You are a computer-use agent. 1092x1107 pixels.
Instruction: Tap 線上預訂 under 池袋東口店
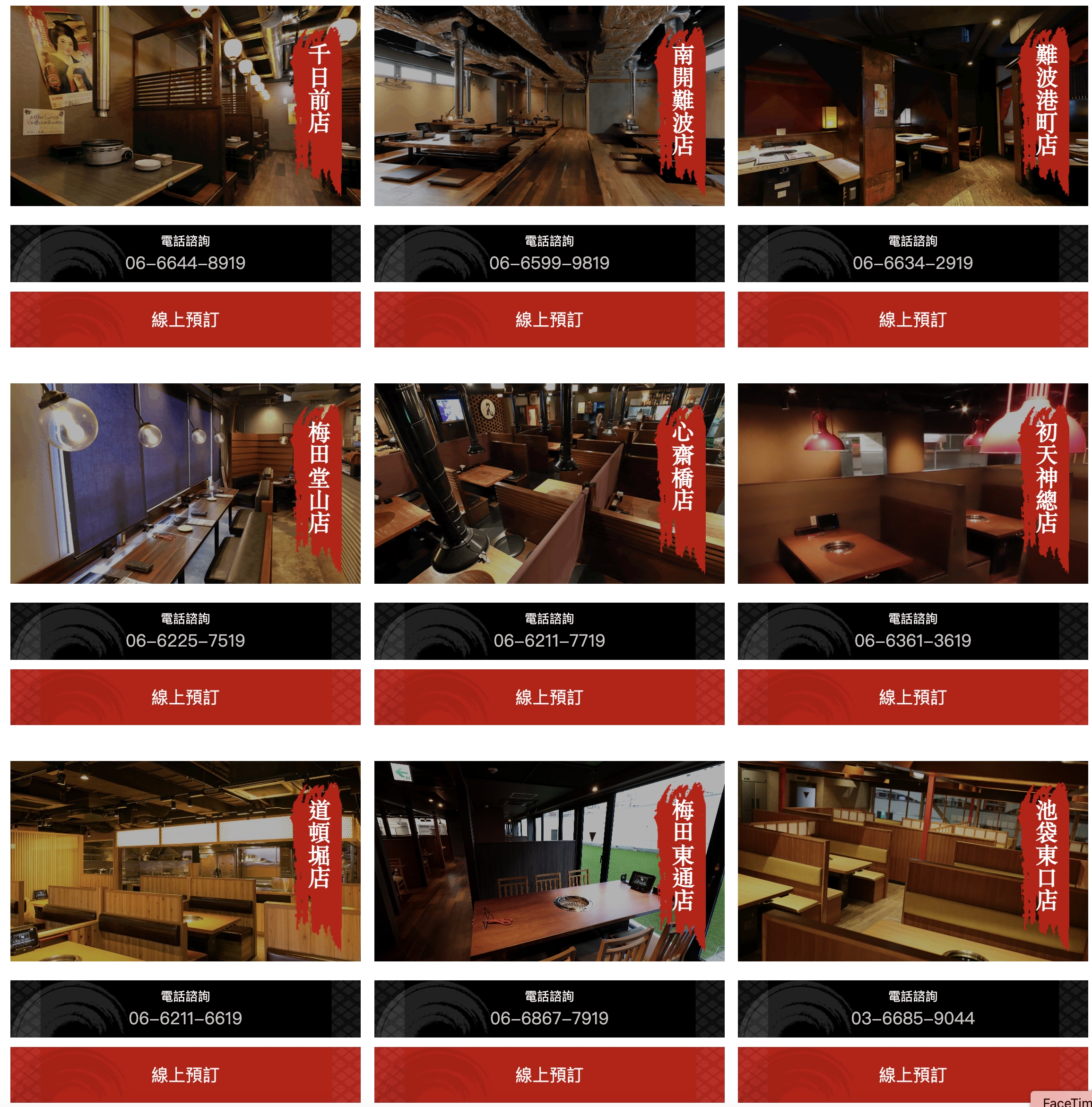tap(912, 1074)
